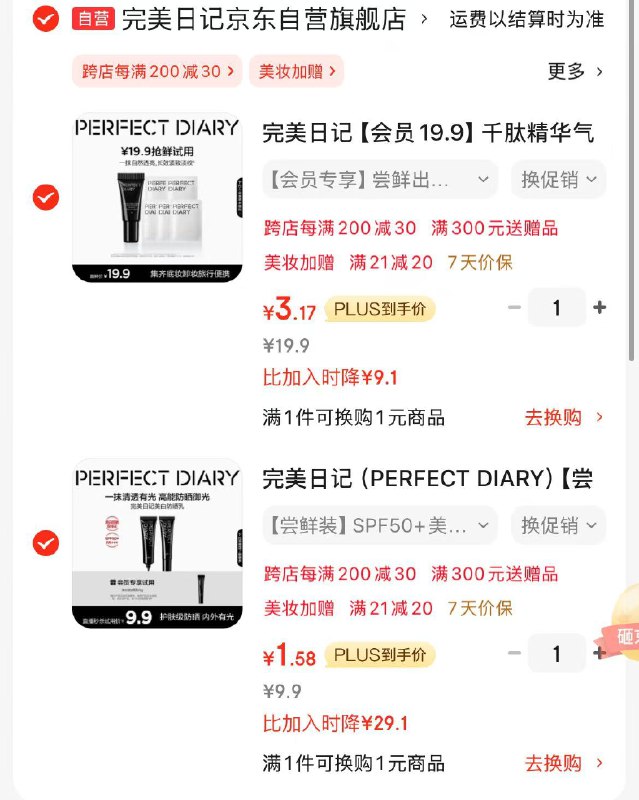Expand the 【会员专享】尝鲜出 variant dropdown

pos(379,180)
